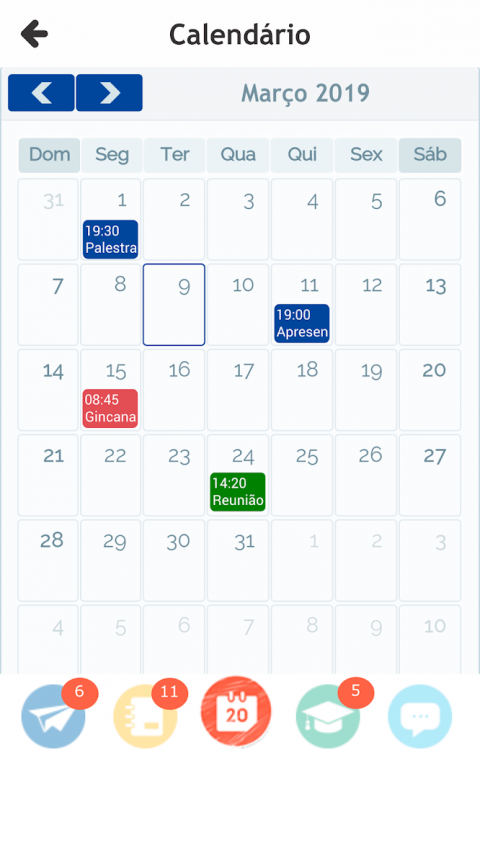This screenshot has height=853, width=480.
Task: Select day 9 in the calendar
Action: (x=174, y=305)
